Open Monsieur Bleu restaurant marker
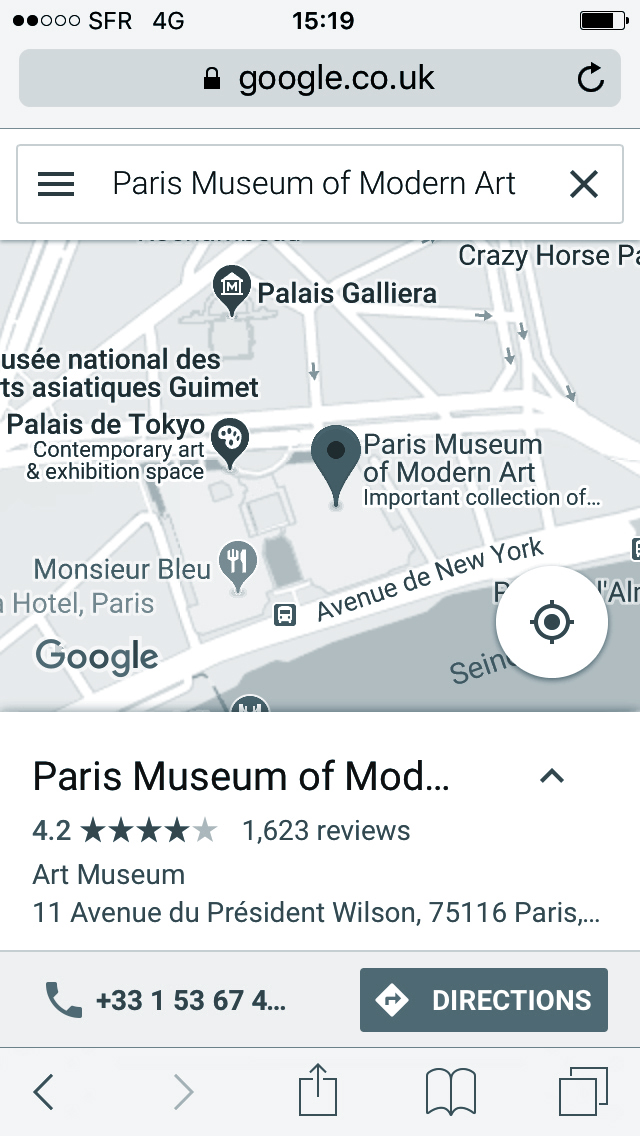This screenshot has width=640, height=1136. pos(238,565)
